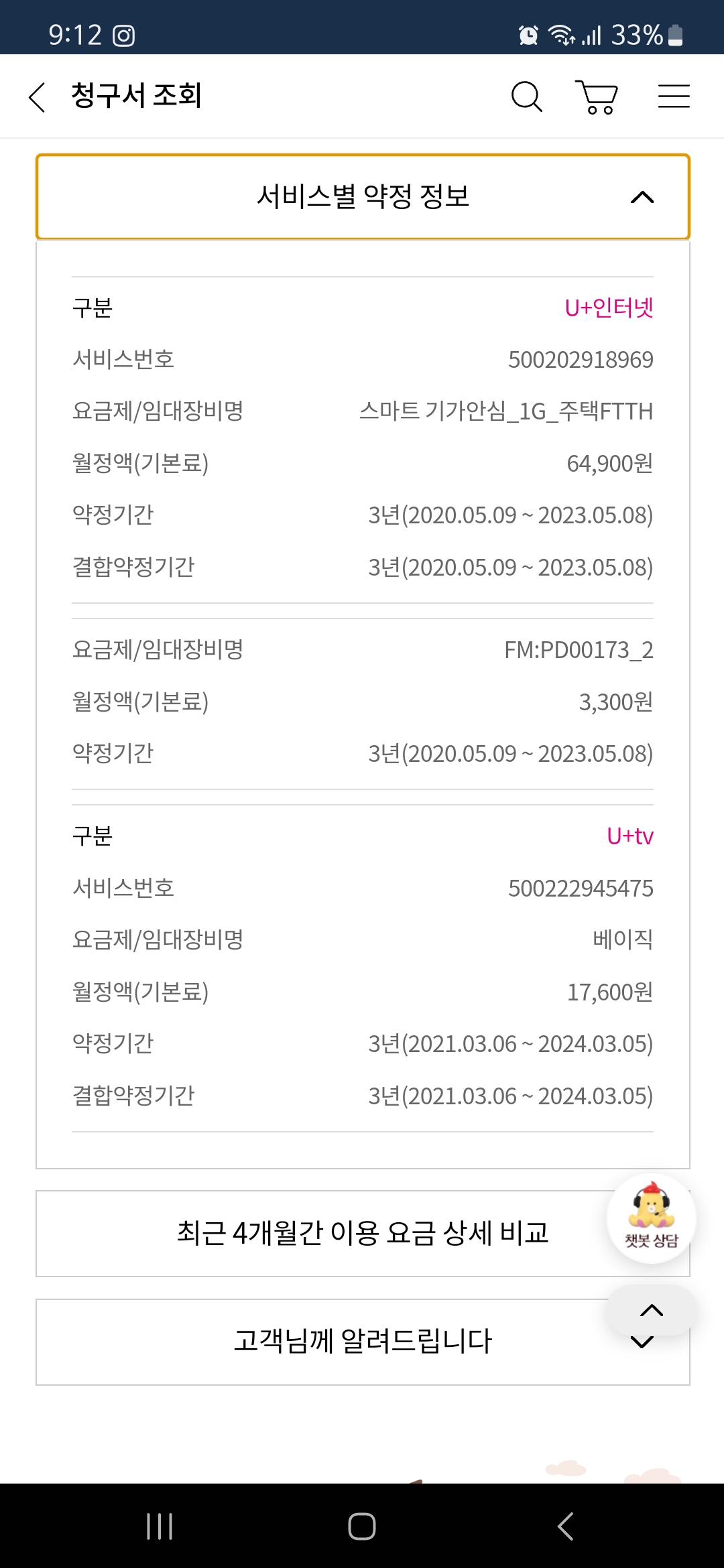Tap the scroll-to-top arrow button
This screenshot has height=1568, width=724.
[x=652, y=1311]
